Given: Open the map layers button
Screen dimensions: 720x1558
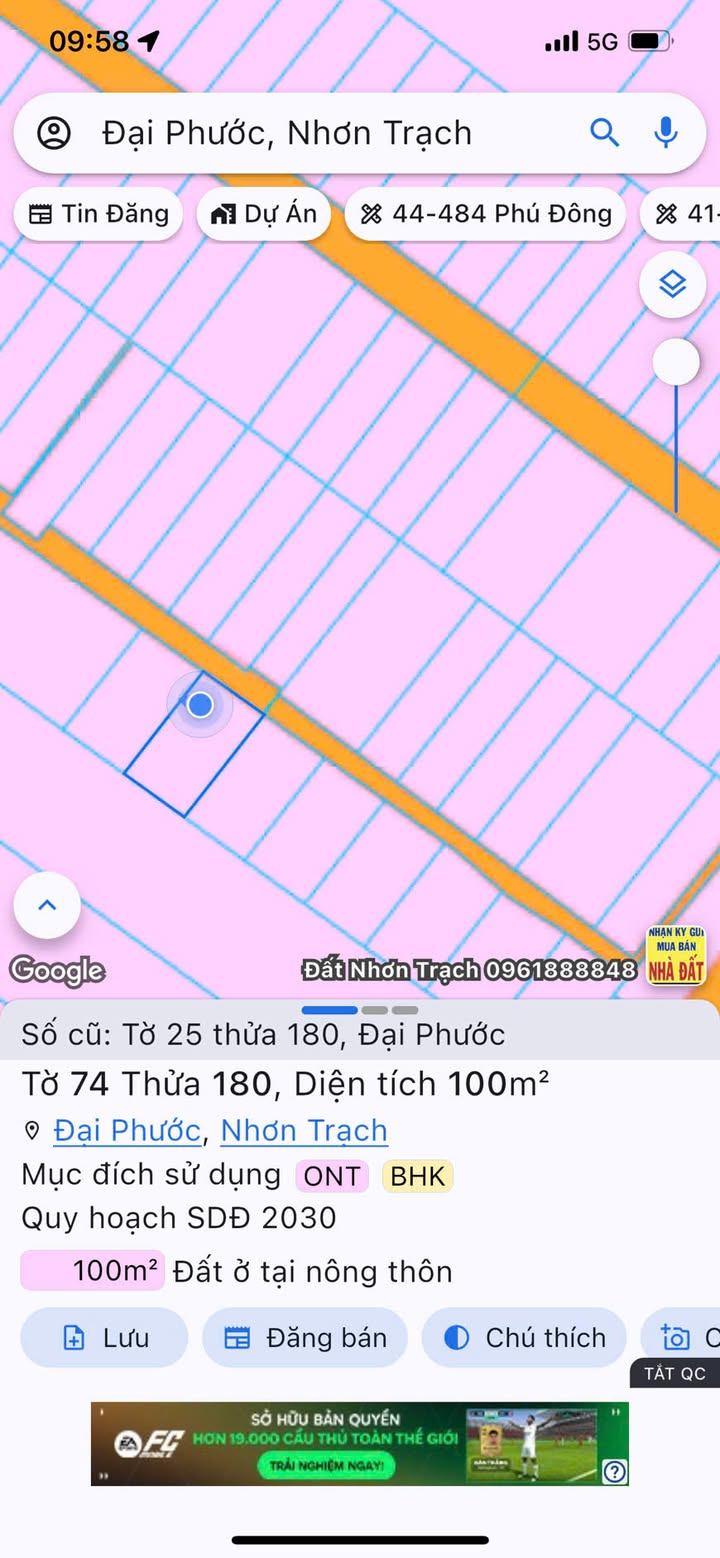Looking at the screenshot, I should (x=673, y=285).
